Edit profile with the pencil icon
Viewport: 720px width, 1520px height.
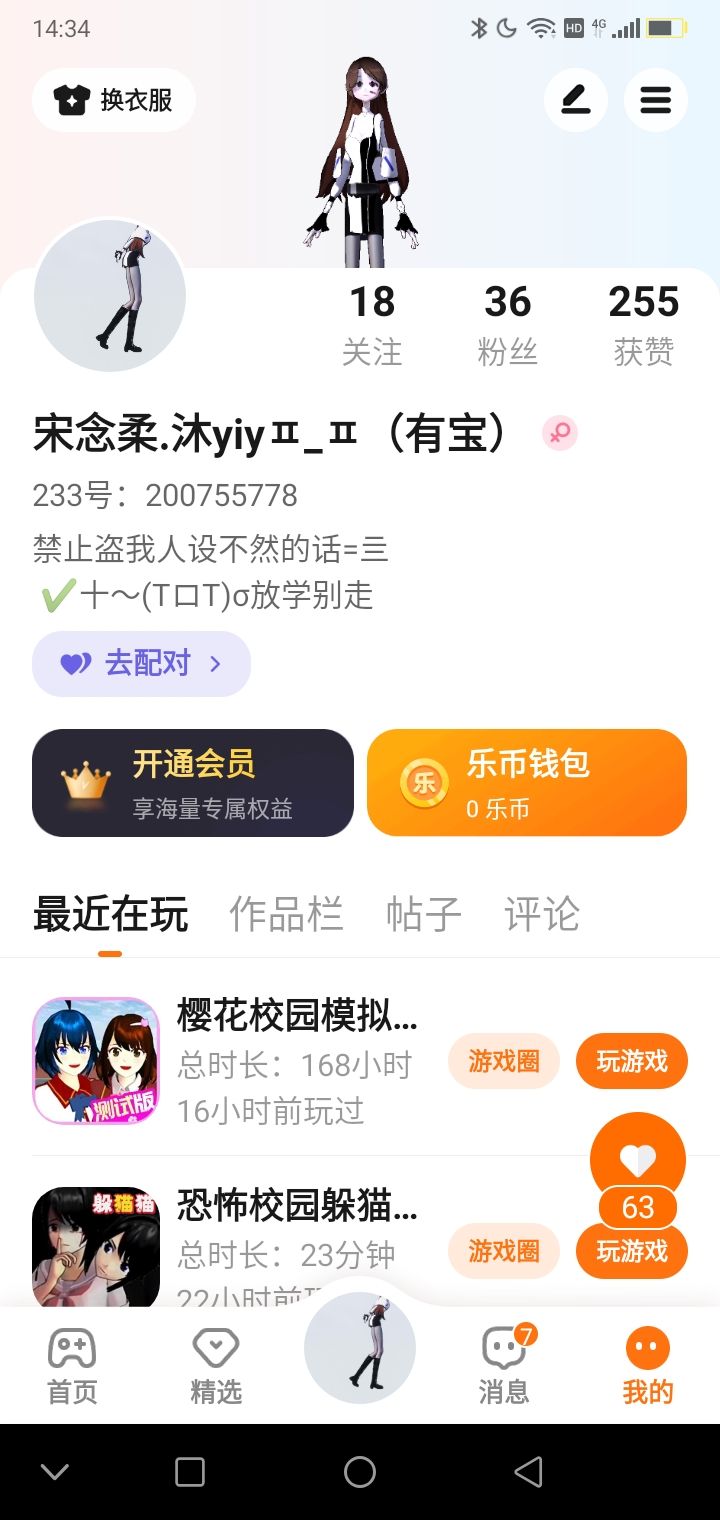coord(576,100)
